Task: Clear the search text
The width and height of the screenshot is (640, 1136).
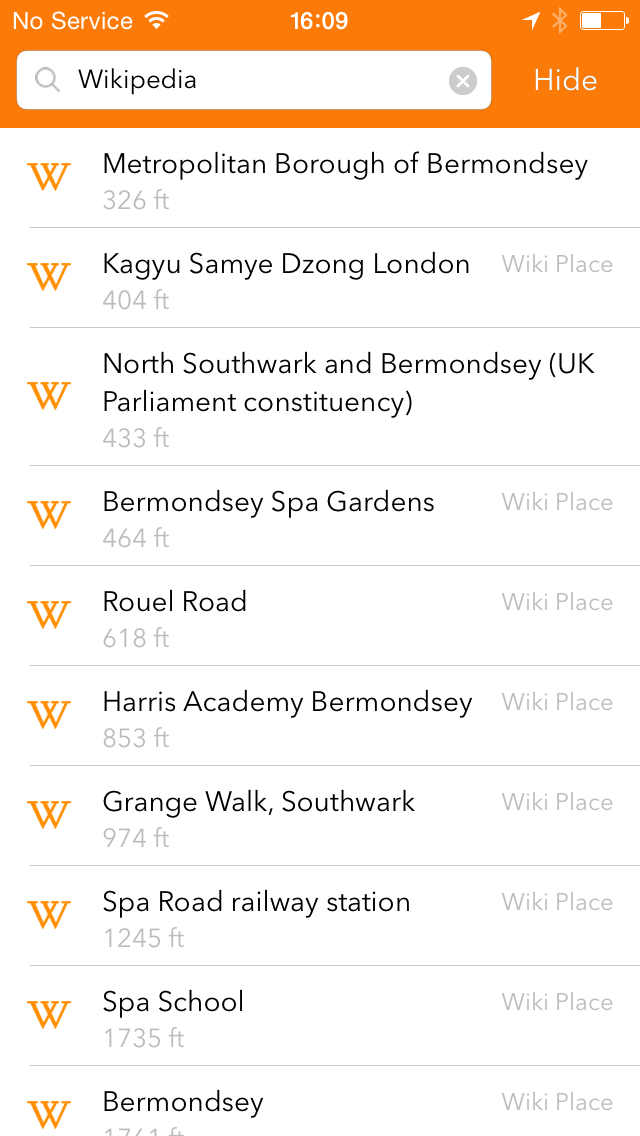Action: pos(462,80)
